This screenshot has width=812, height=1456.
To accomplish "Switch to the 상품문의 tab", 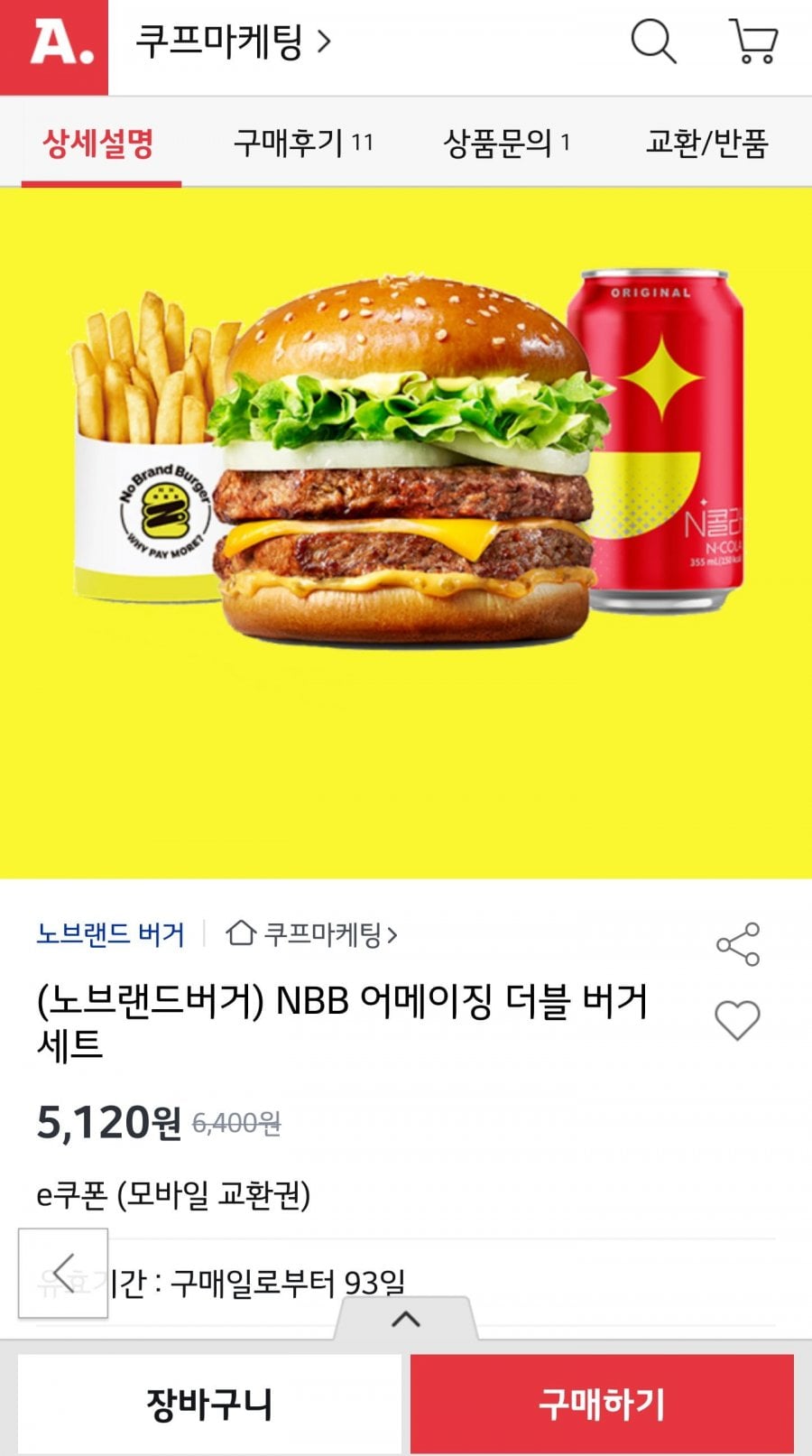I will pyautogui.click(x=506, y=143).
